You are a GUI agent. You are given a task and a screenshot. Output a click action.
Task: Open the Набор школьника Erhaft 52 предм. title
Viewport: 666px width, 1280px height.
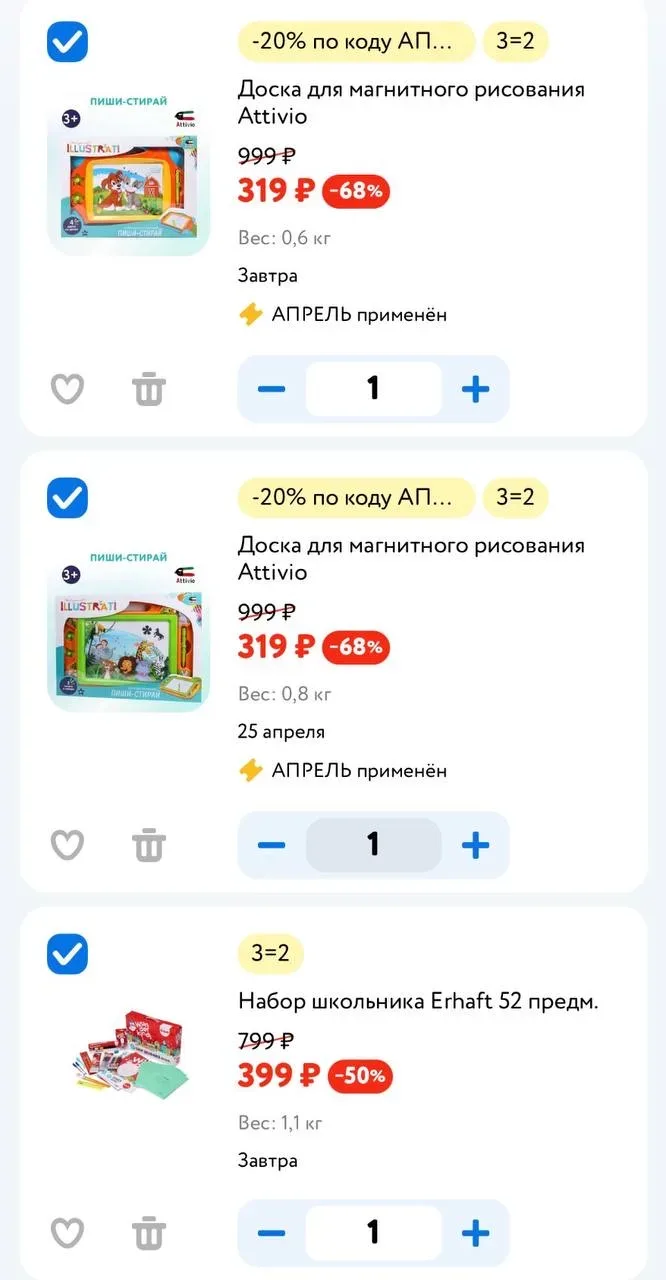(x=418, y=1001)
